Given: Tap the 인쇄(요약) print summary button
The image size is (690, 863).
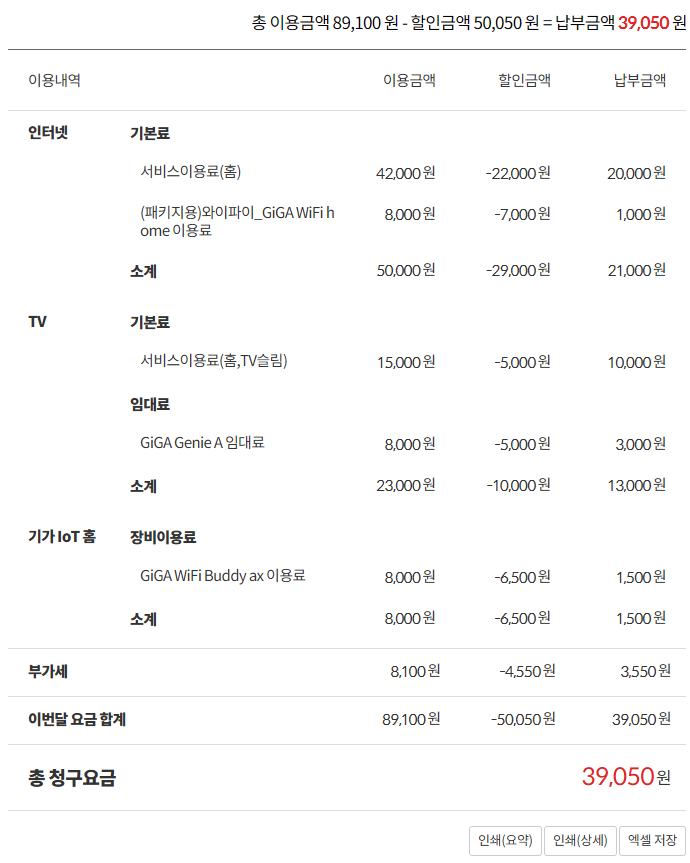Looking at the screenshot, I should coord(505,841).
